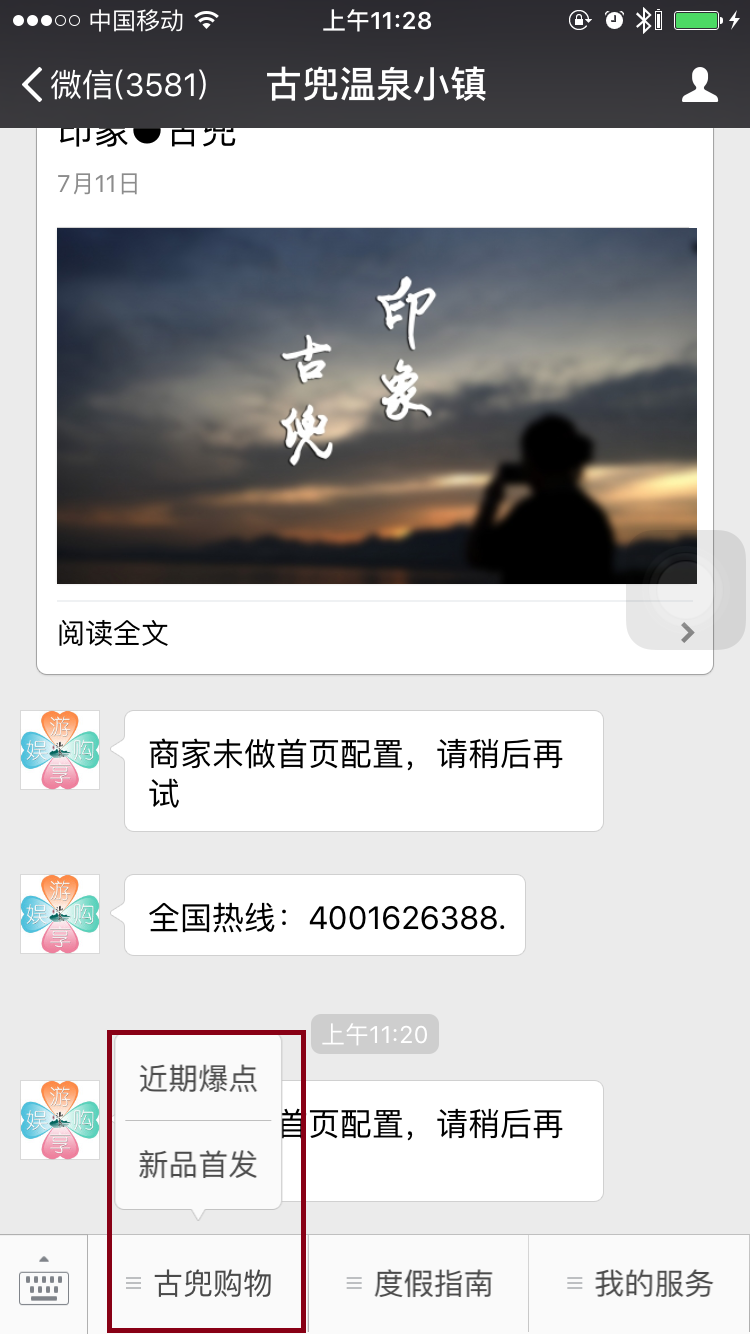
Task: Tap the AssistiveTouch floating button
Action: tap(686, 590)
